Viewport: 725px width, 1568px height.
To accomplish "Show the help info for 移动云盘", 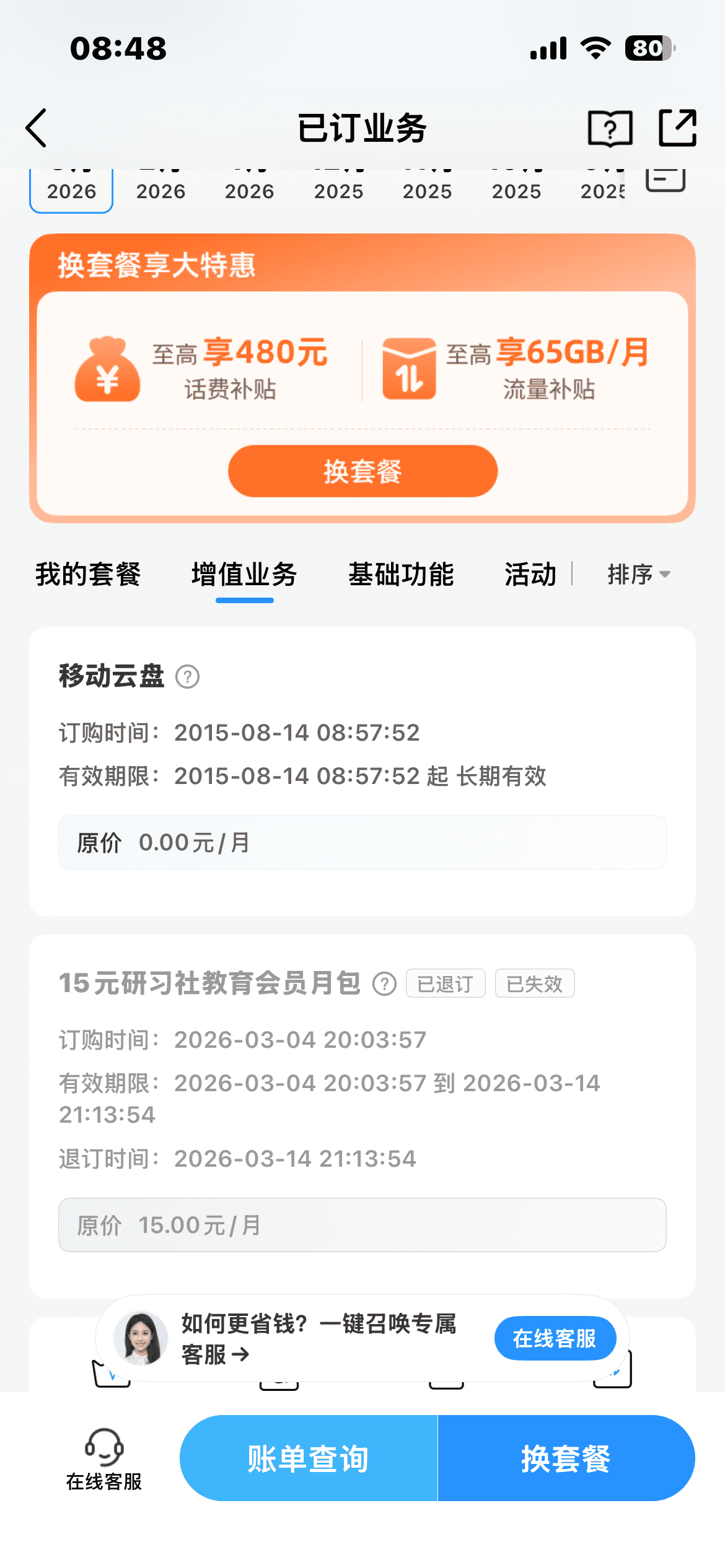I will (x=187, y=677).
